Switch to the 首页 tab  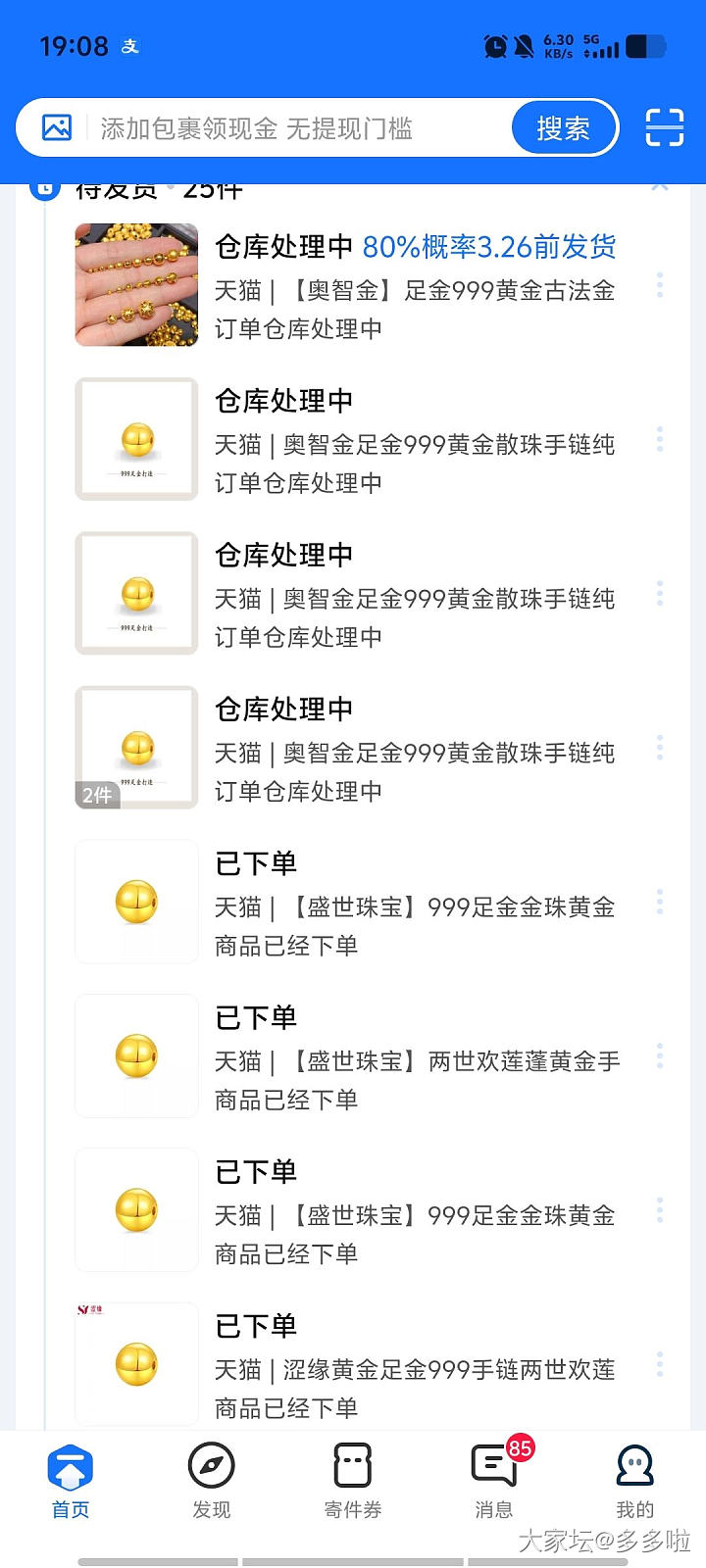click(71, 1481)
